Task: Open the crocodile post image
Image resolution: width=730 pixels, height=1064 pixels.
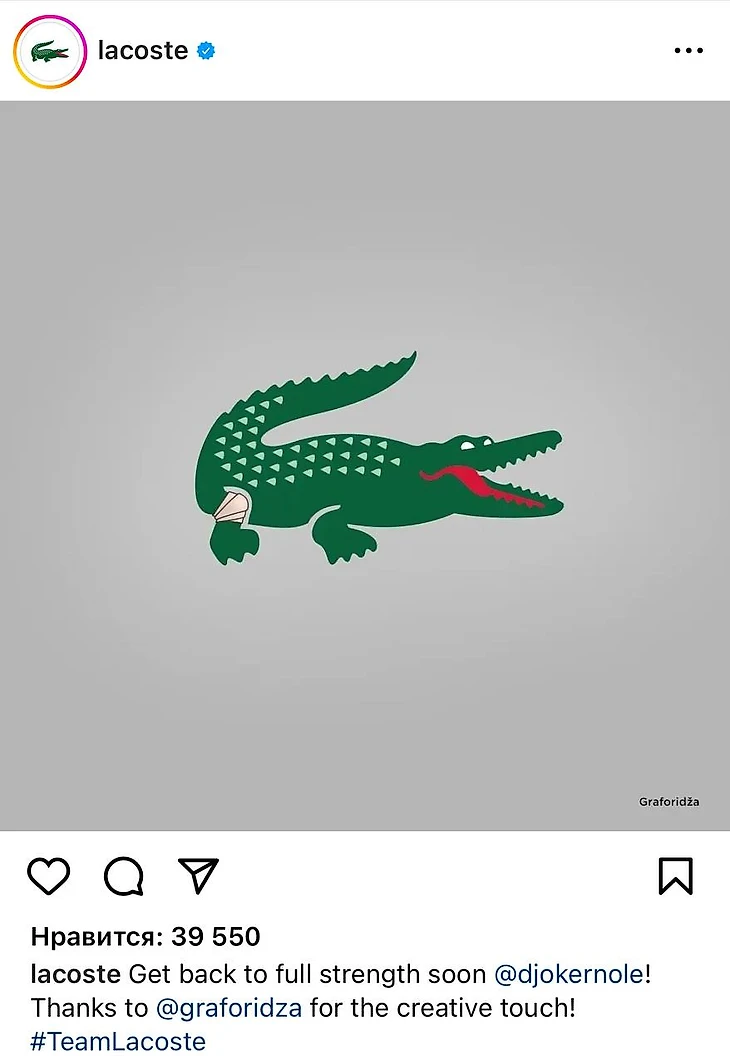Action: 365,465
